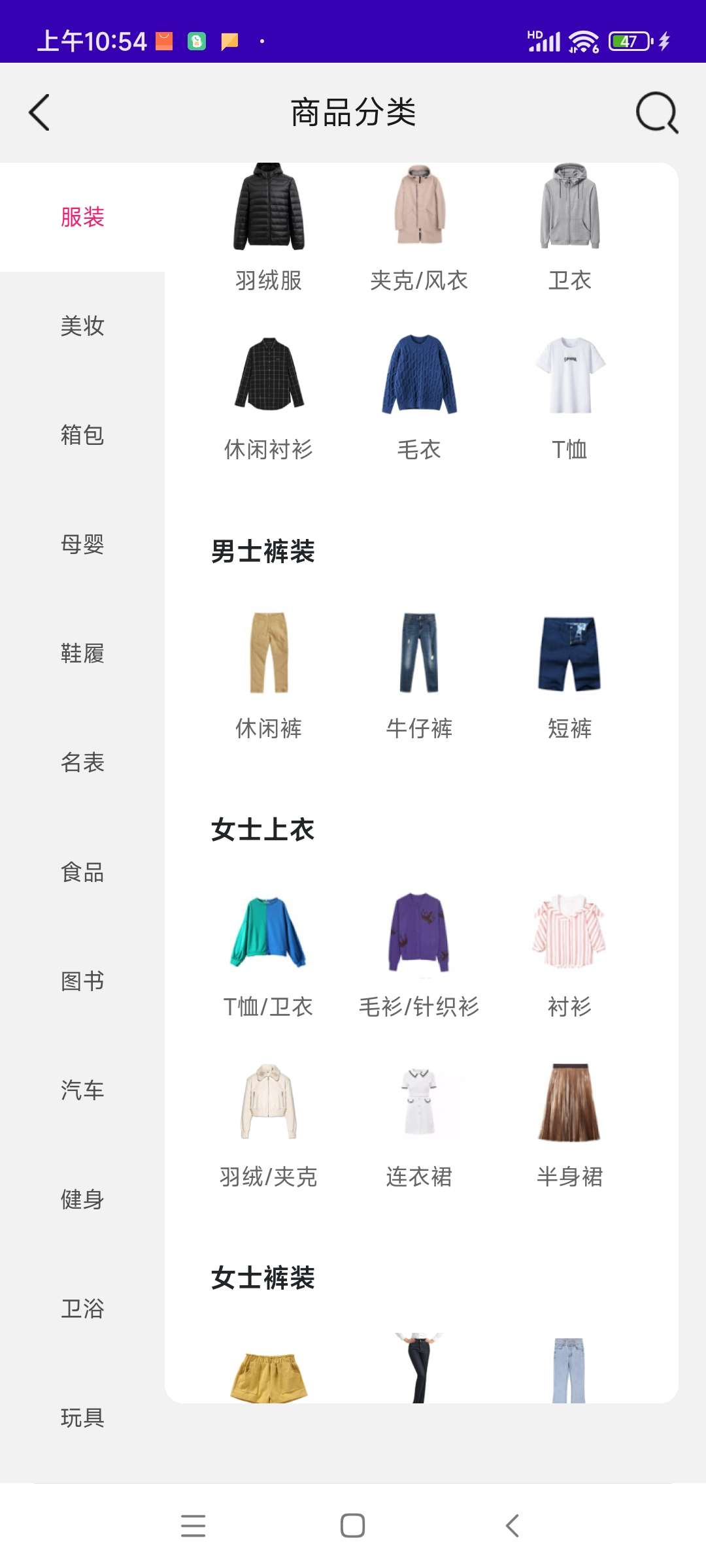The width and height of the screenshot is (706, 1568).
Task: Open the 毛衣 subcategory
Action: (x=419, y=395)
